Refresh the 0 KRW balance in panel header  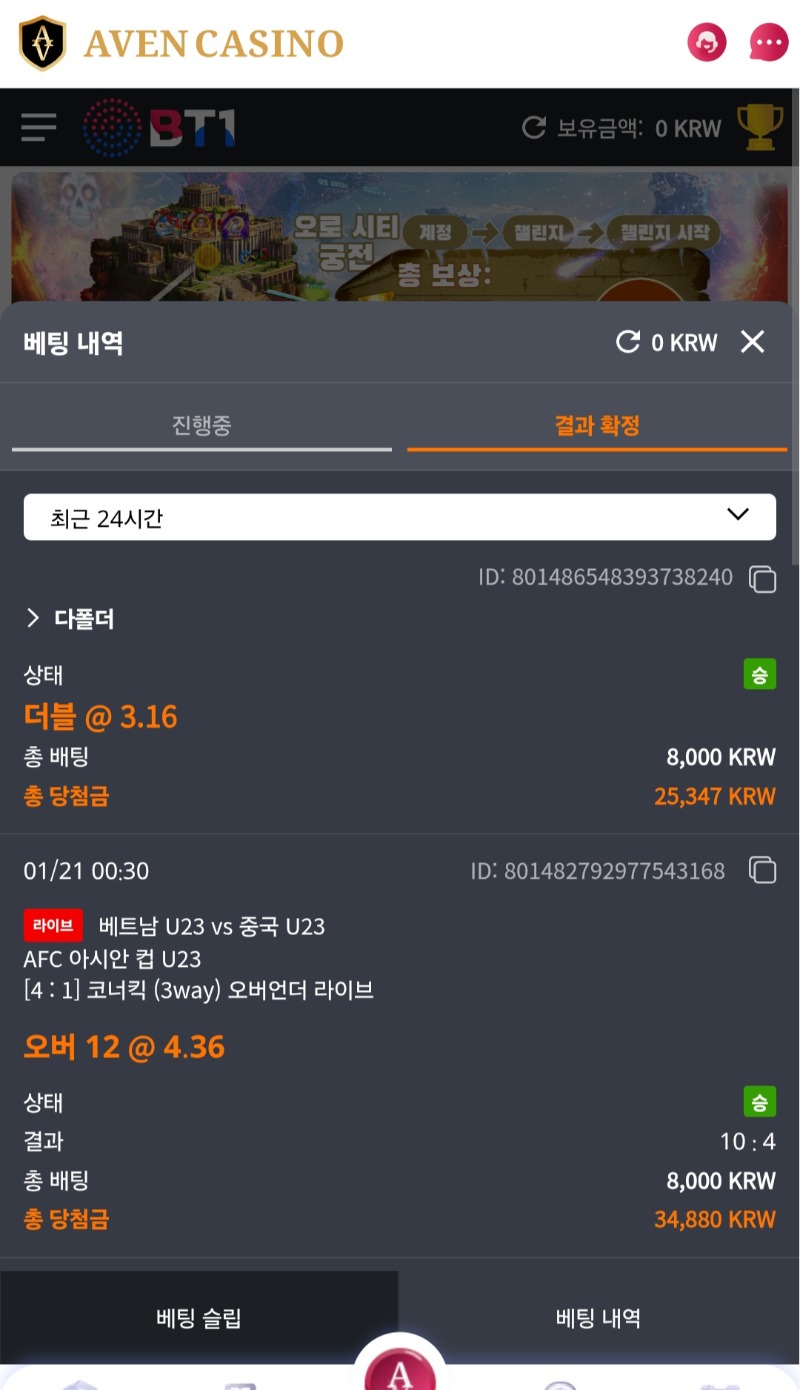click(628, 343)
